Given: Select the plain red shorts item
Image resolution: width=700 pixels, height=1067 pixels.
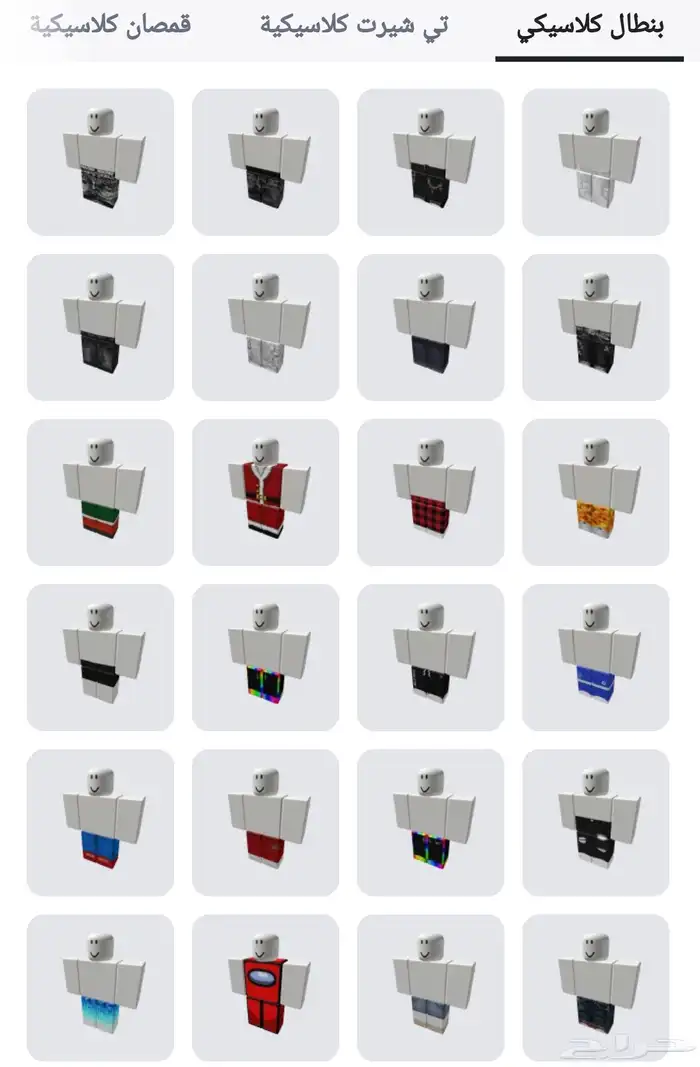Looking at the screenshot, I should 265,823.
